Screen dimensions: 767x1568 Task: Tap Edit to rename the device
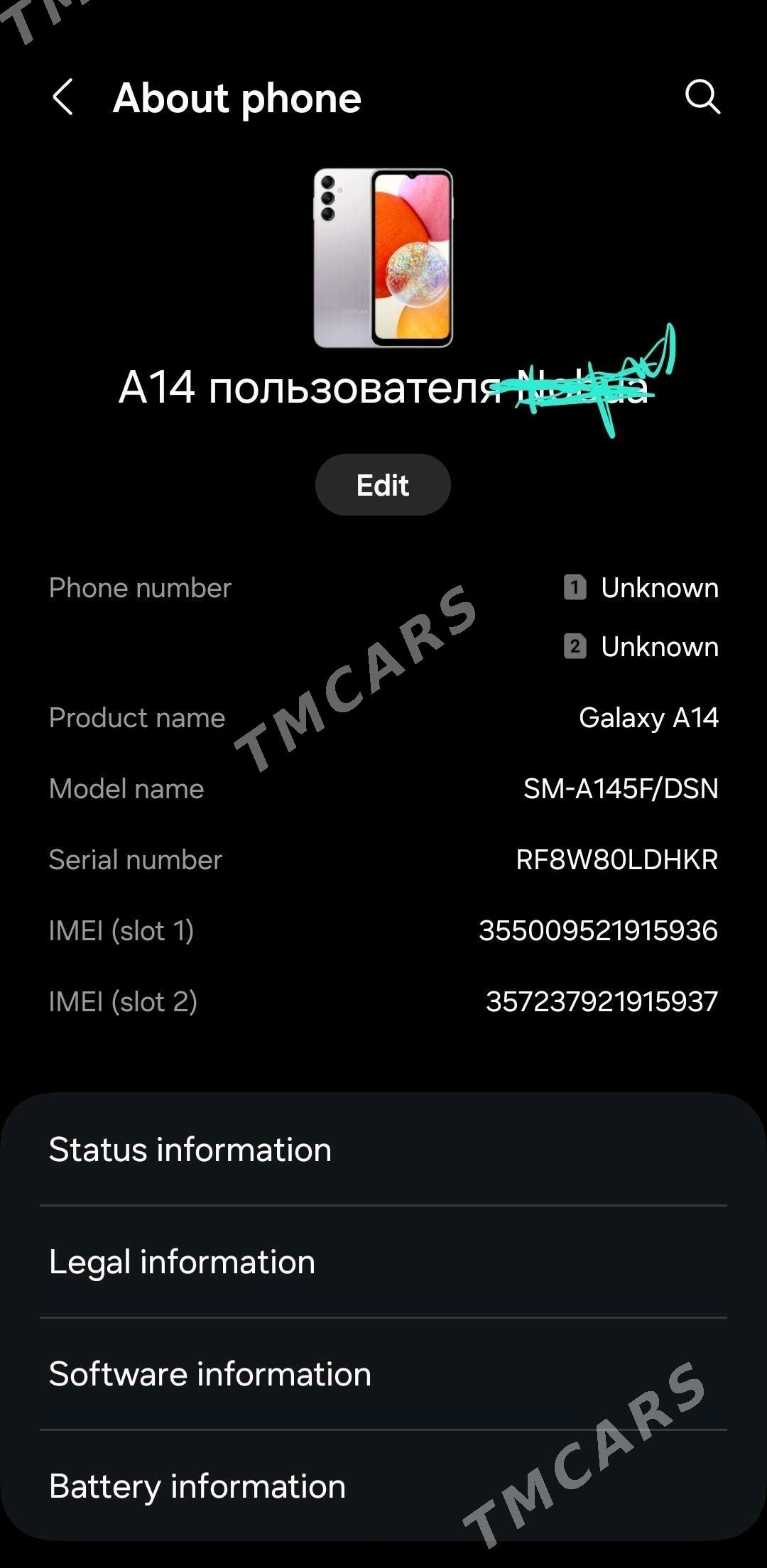[383, 485]
